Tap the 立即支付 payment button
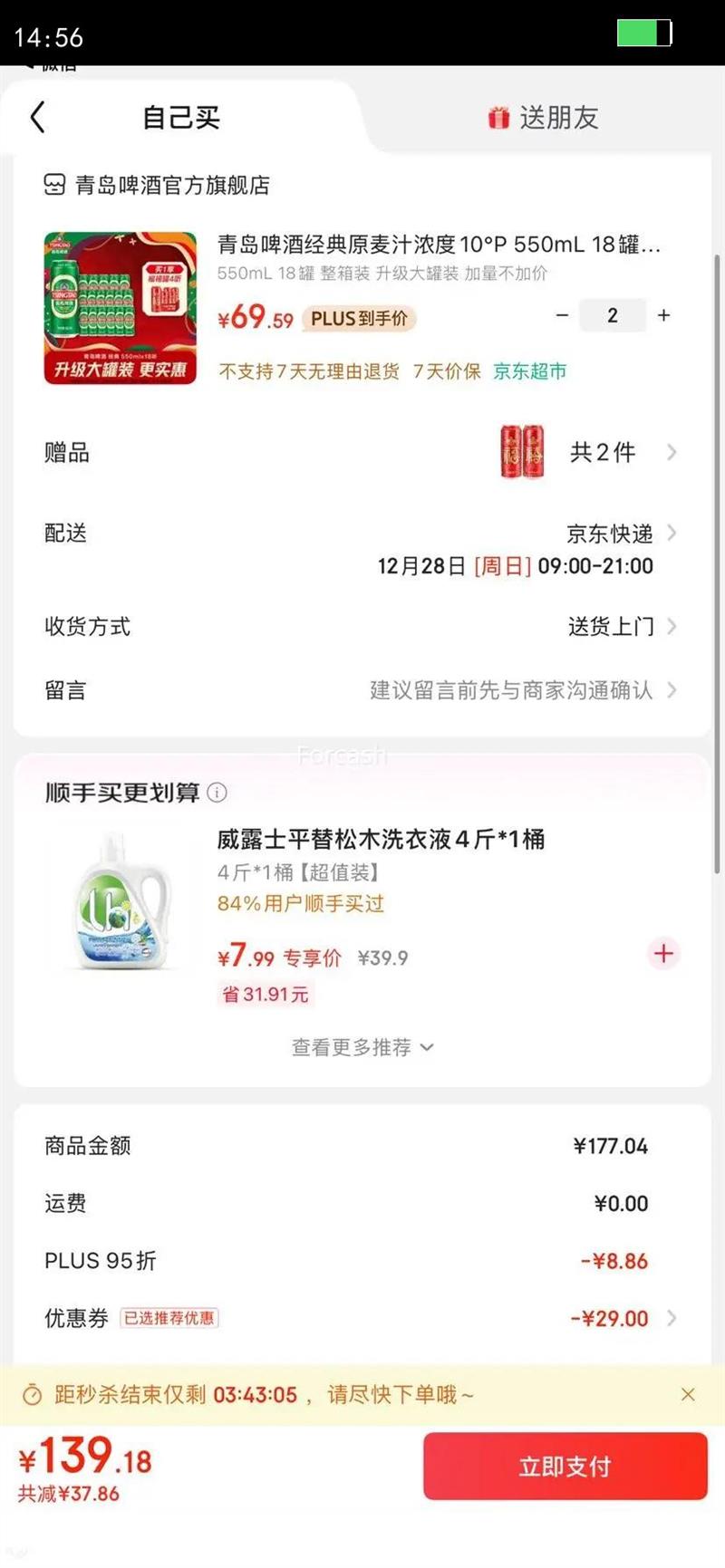Image resolution: width=725 pixels, height=1568 pixels. (565, 1466)
